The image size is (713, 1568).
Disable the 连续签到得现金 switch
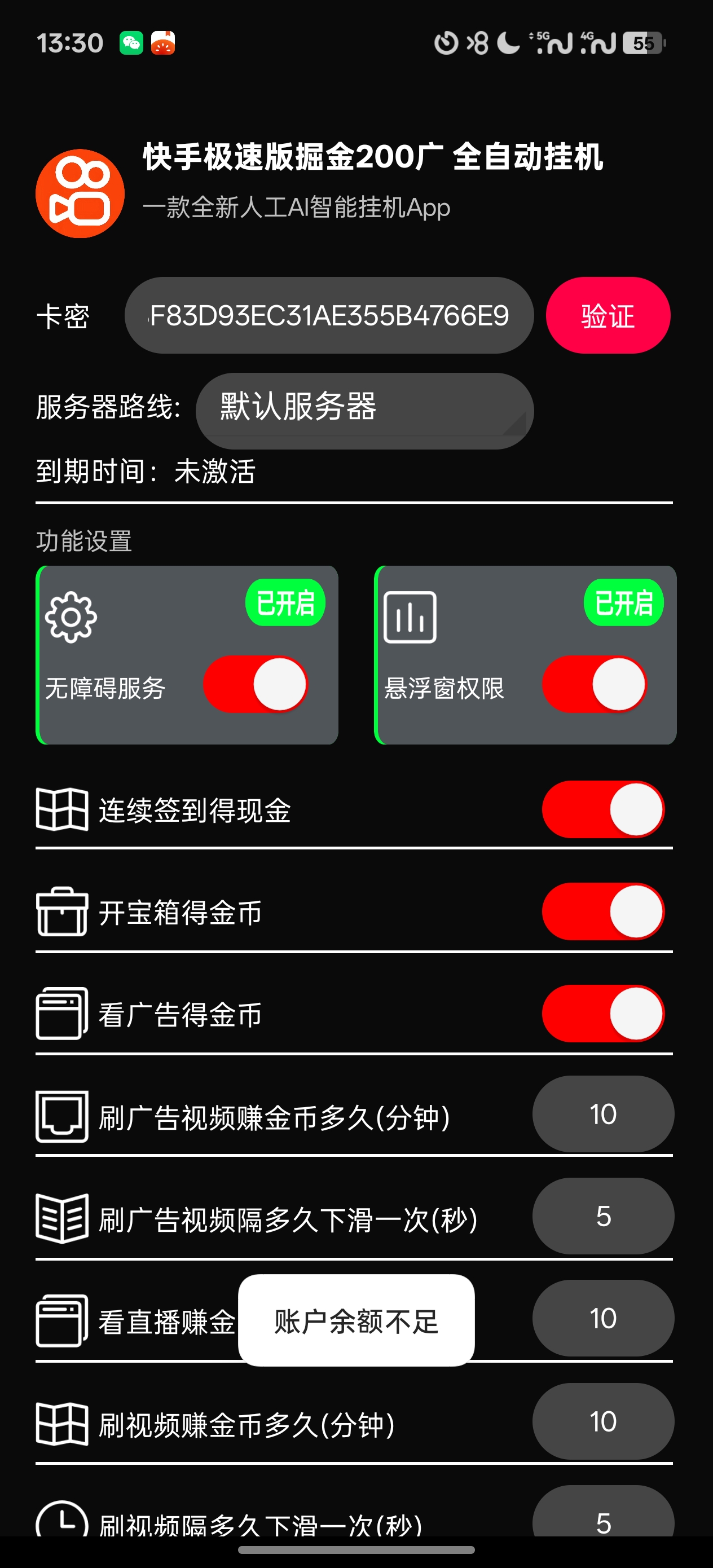[x=602, y=809]
